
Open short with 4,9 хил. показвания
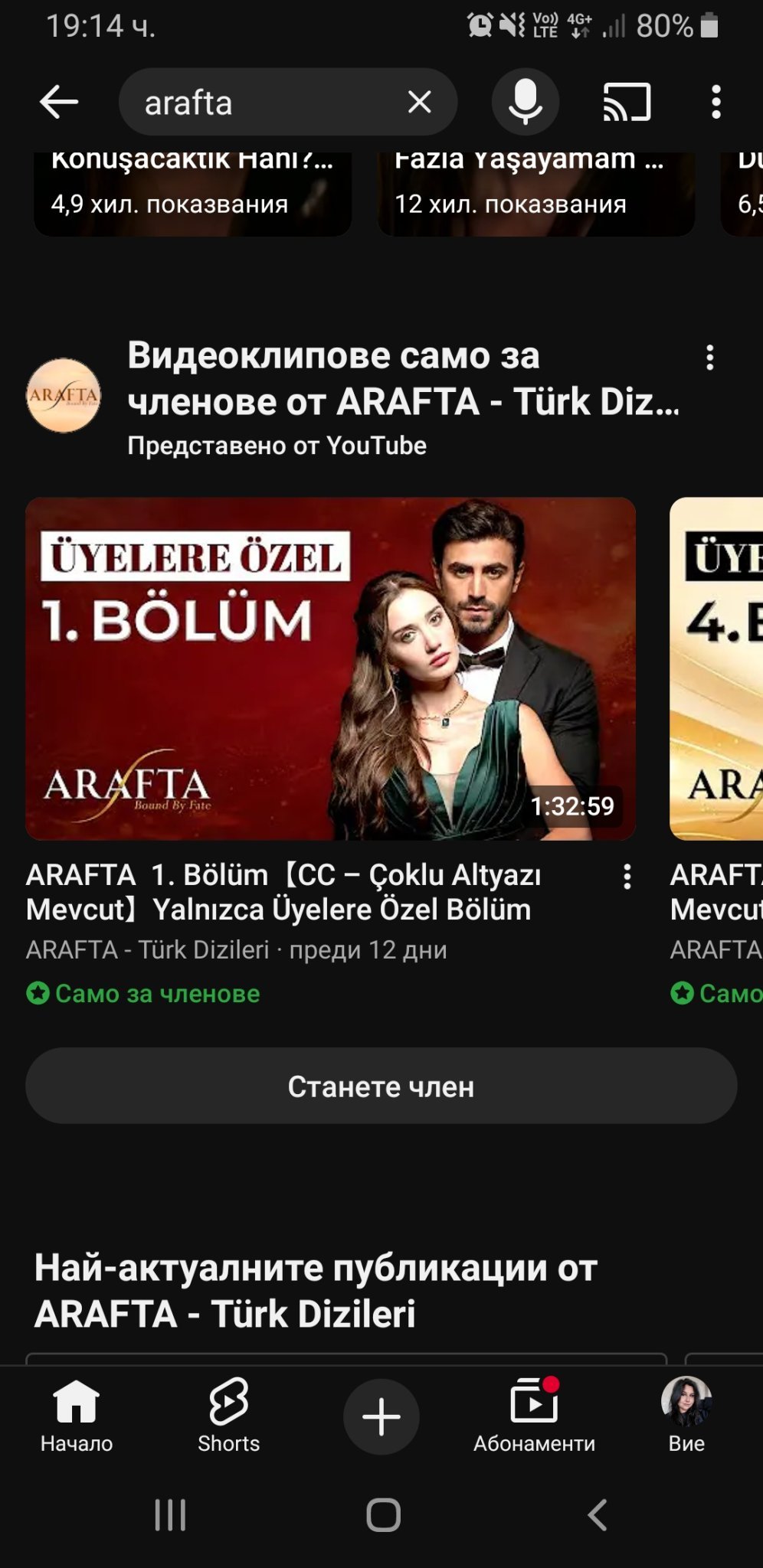point(192,194)
